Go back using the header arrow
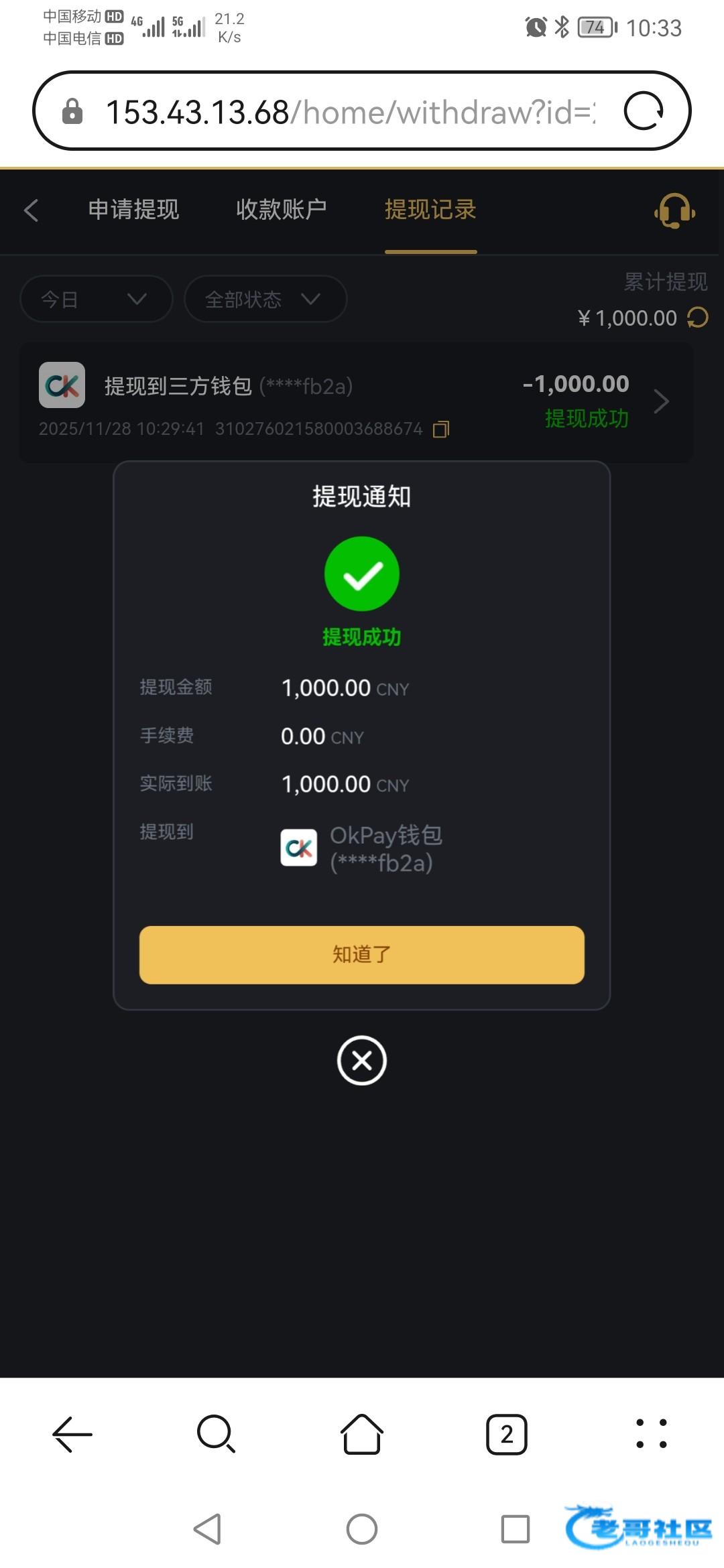 tap(32, 210)
